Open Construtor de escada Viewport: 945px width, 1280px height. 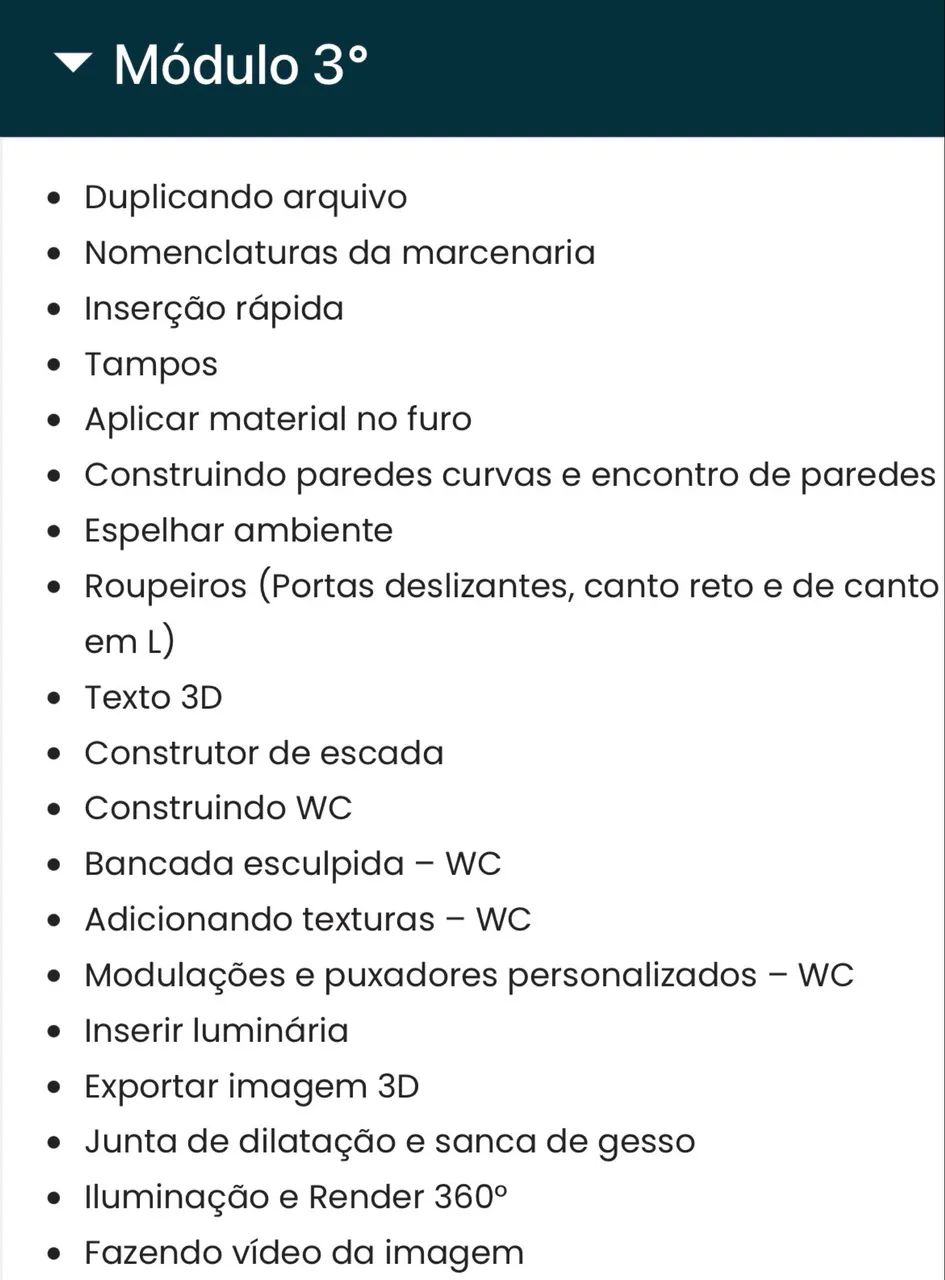point(264,753)
